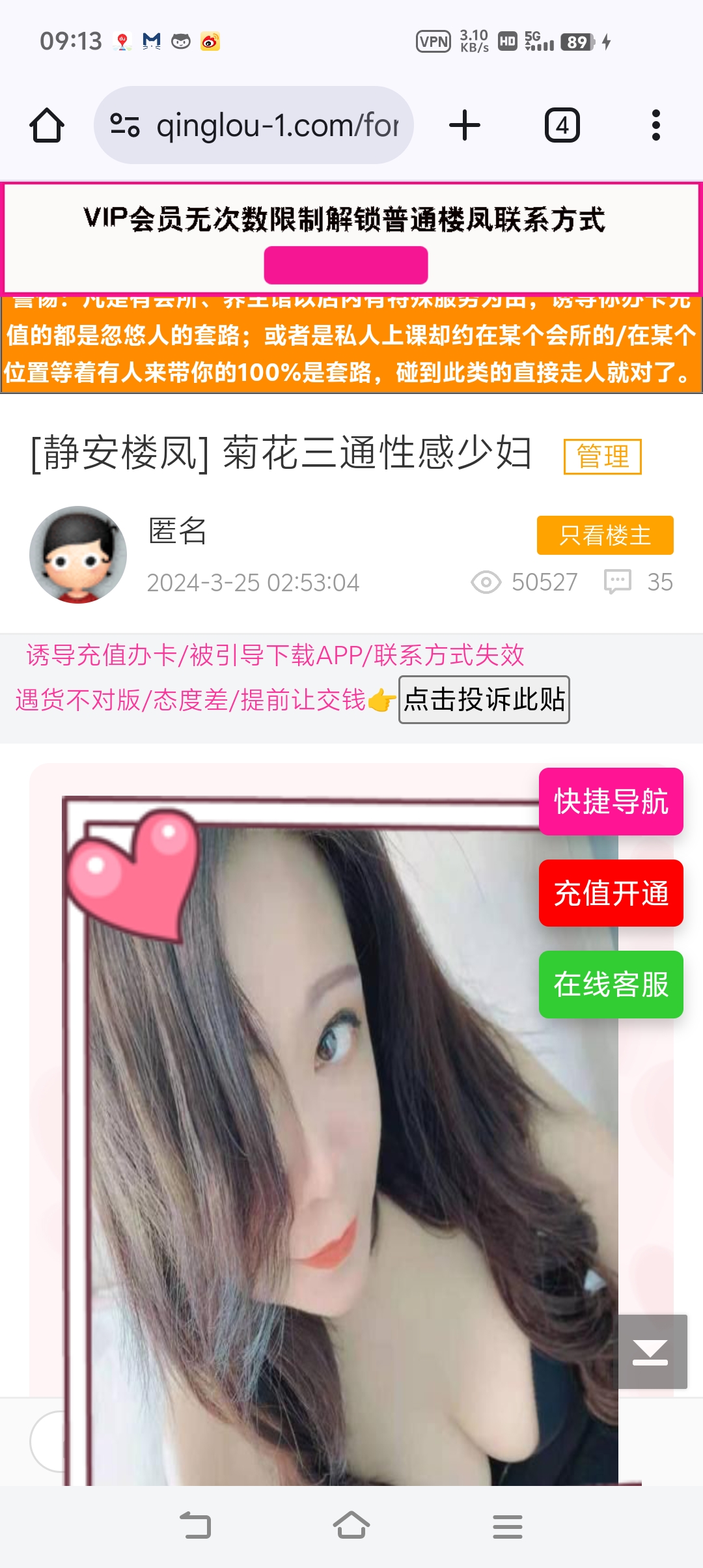703x1568 pixels.
Task: Jump to the bottom with the down arrow
Action: click(x=651, y=1352)
